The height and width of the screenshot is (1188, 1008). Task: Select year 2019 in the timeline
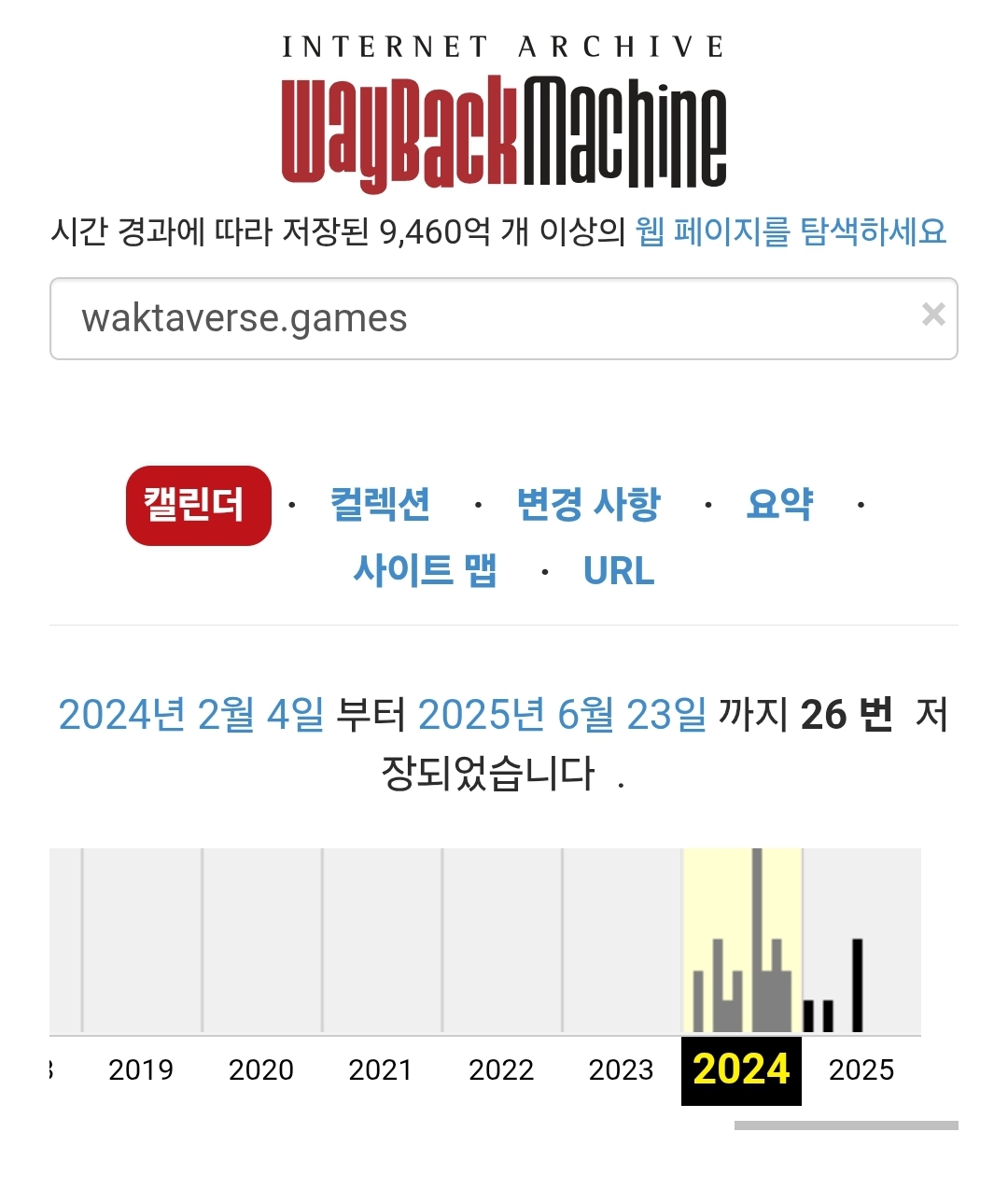[141, 1069]
